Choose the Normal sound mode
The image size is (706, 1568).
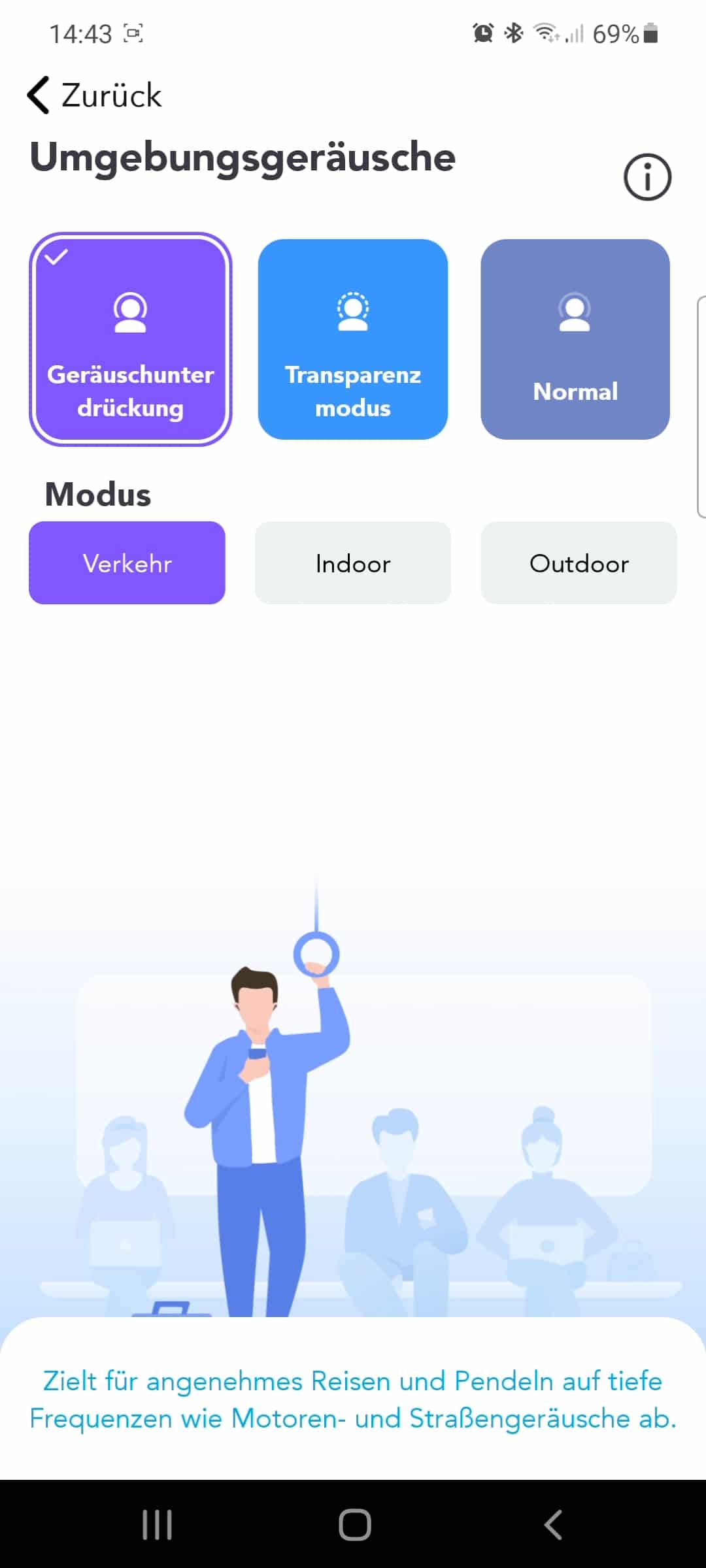click(x=575, y=339)
